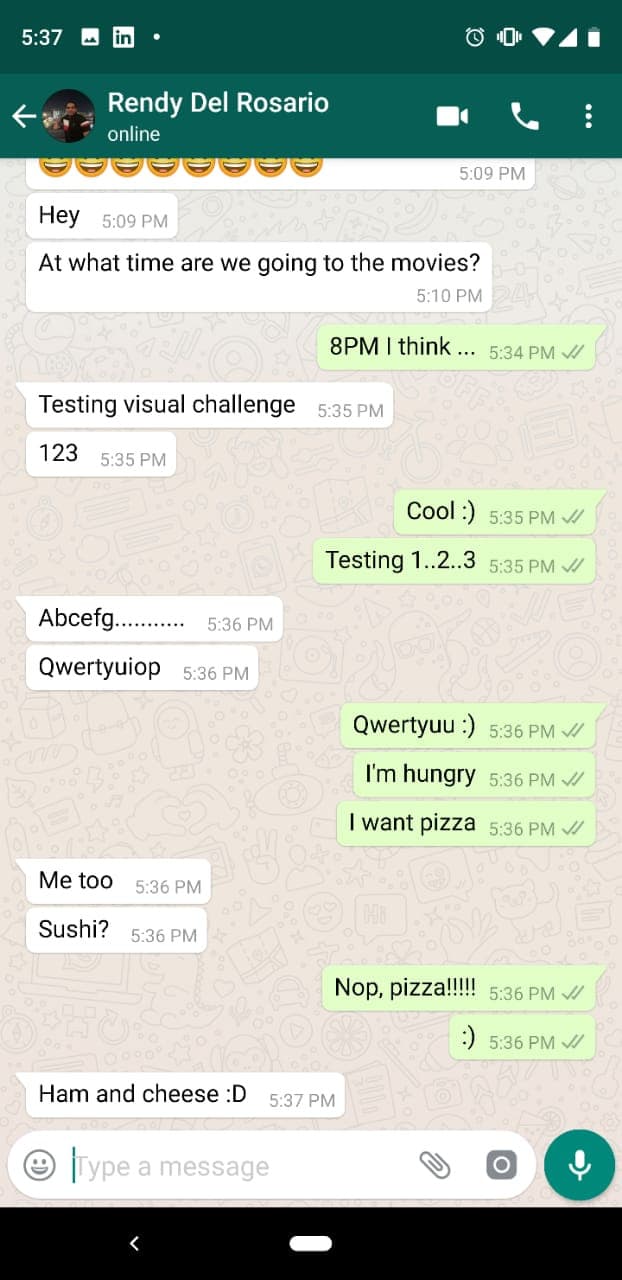
Task: Start a voice call with Rendy
Action: pos(525,116)
